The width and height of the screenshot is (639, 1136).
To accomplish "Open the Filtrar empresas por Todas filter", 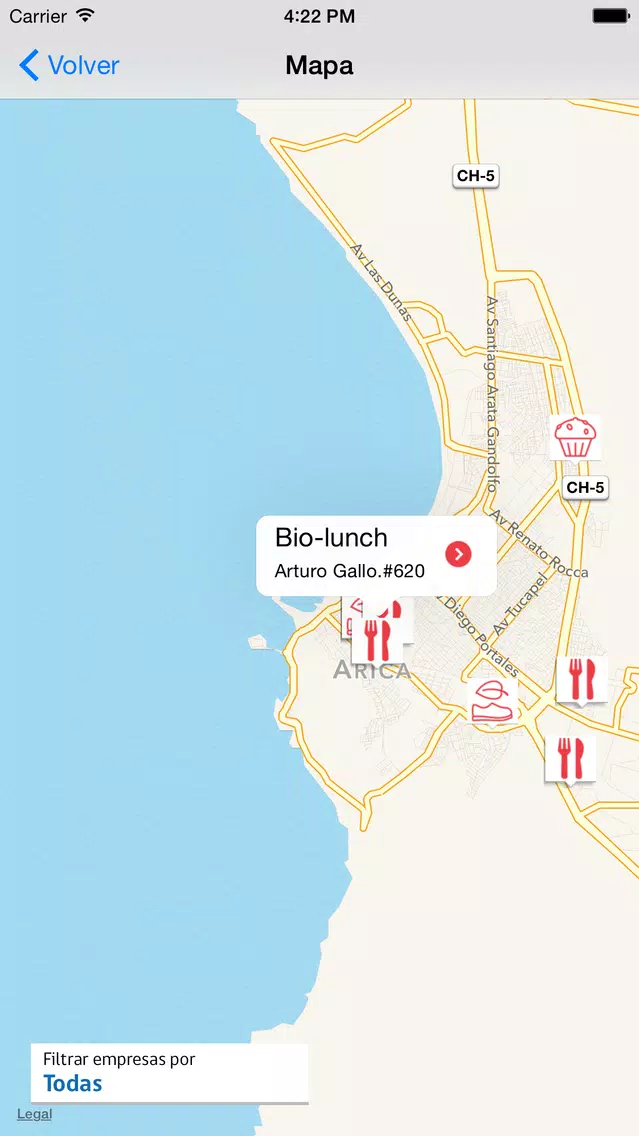I will tap(169, 1073).
